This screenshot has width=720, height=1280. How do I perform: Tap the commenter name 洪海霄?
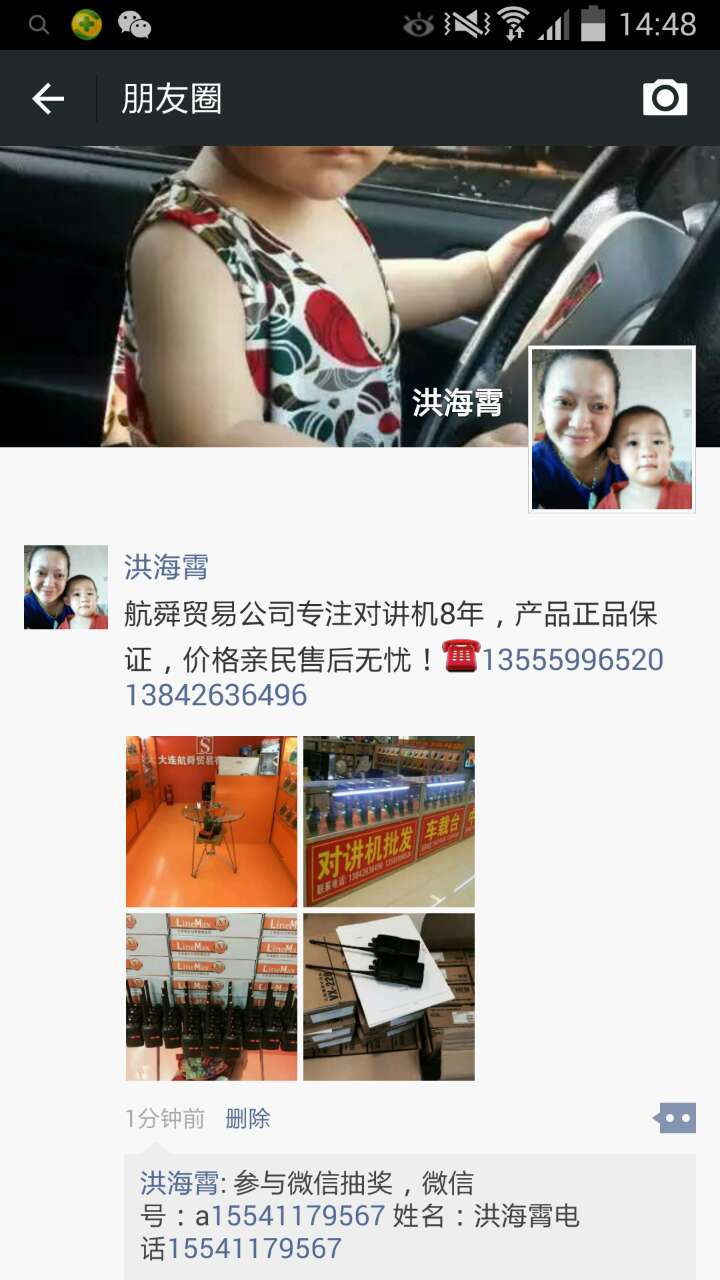click(x=178, y=1184)
